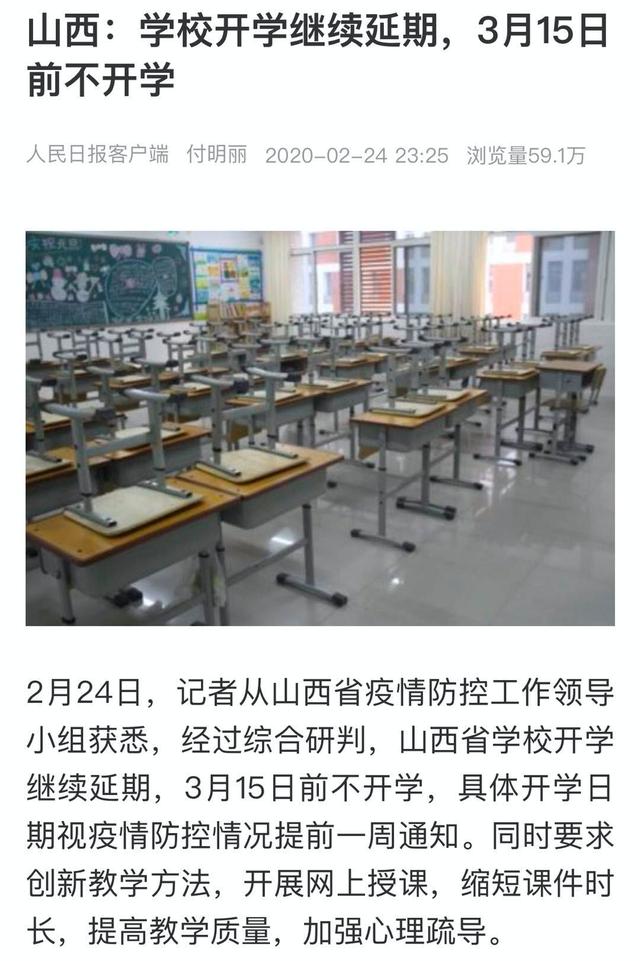
Task: Open the classroom photo in the article
Action: pyautogui.click(x=320, y=428)
